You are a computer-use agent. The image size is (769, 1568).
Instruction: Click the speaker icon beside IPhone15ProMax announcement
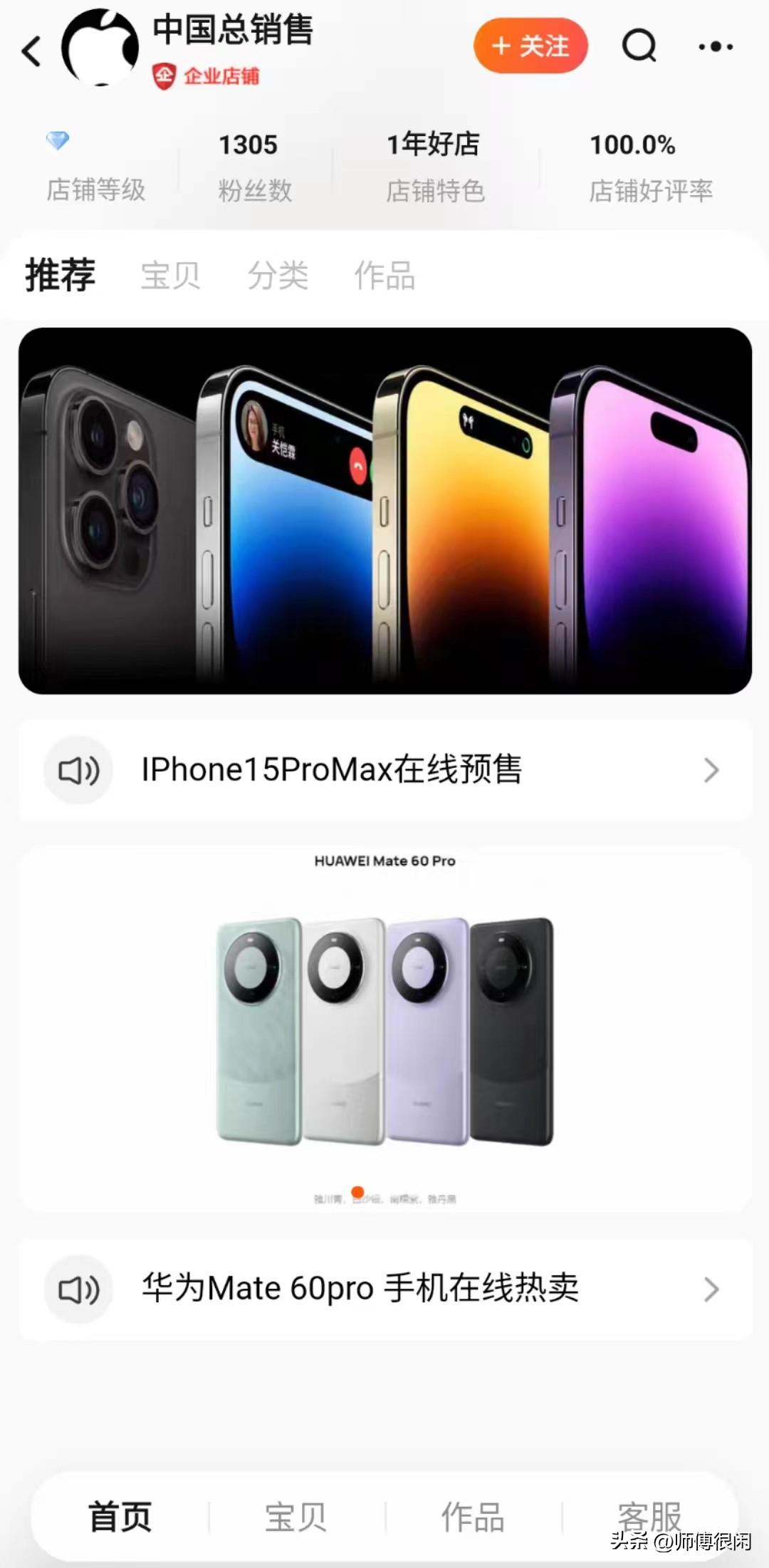click(80, 769)
